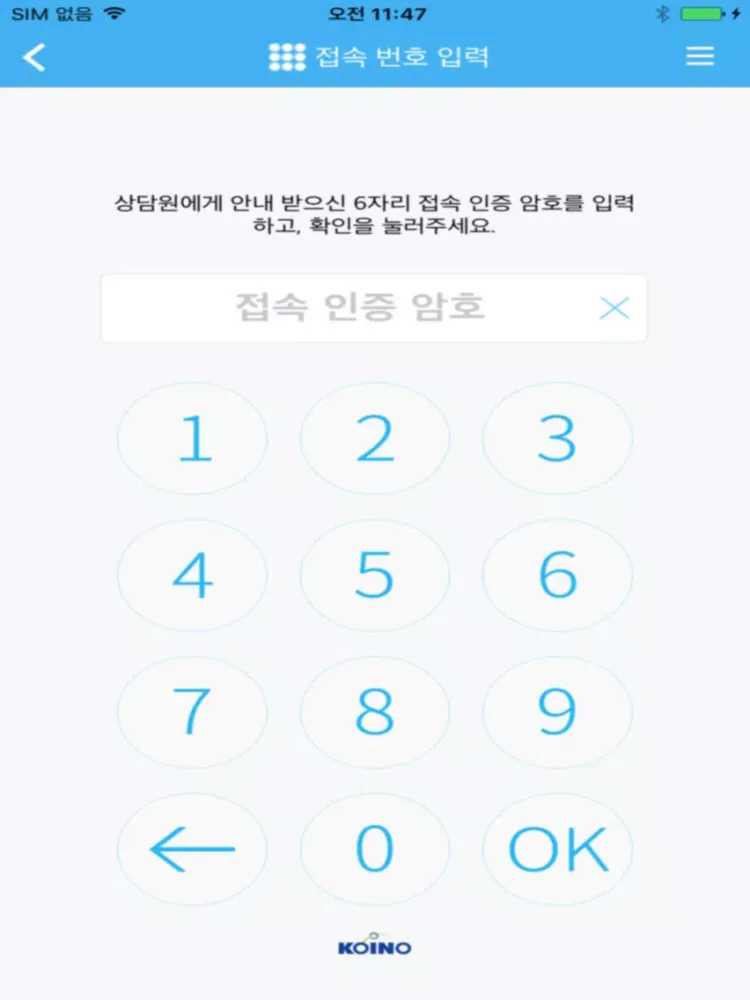Confirm the code with OK

click(x=557, y=849)
